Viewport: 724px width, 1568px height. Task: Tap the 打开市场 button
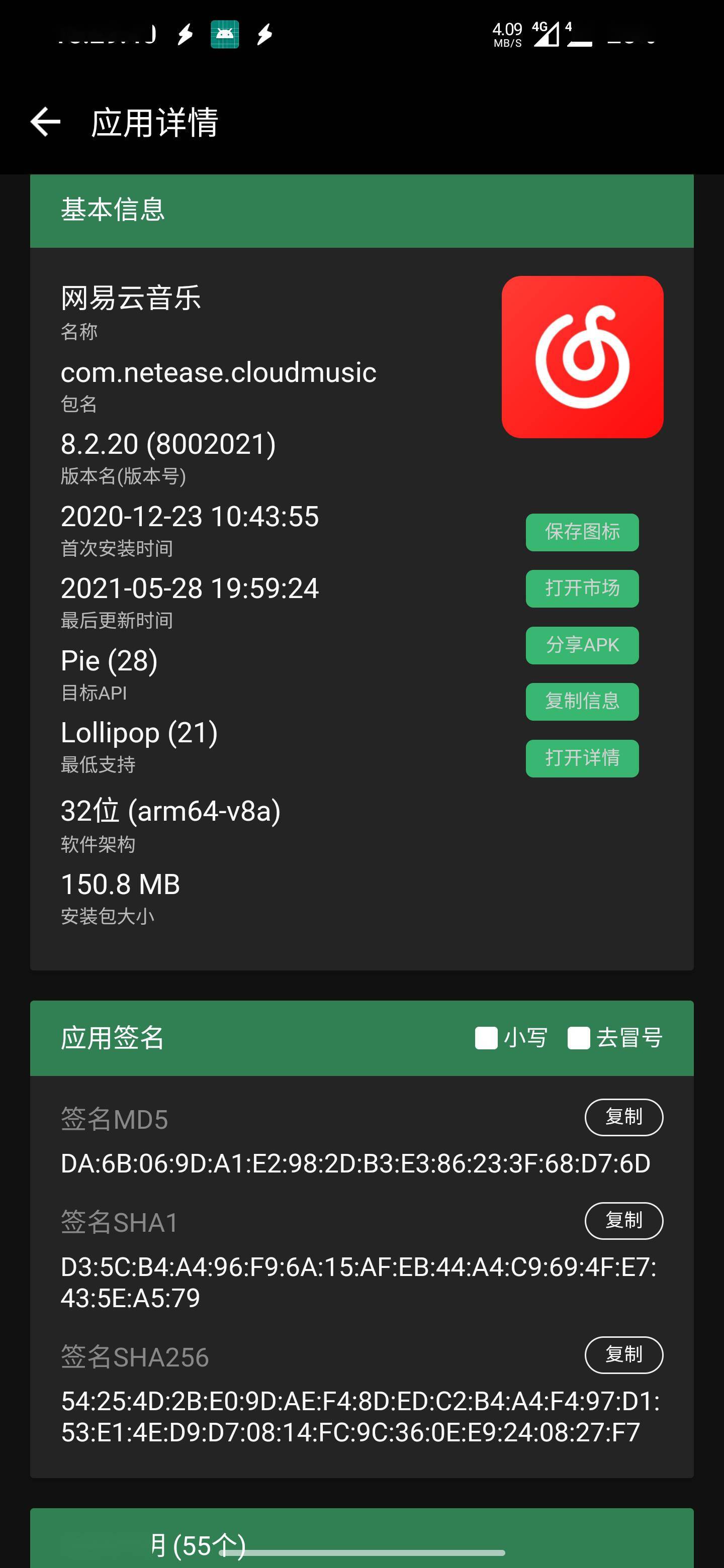point(582,588)
